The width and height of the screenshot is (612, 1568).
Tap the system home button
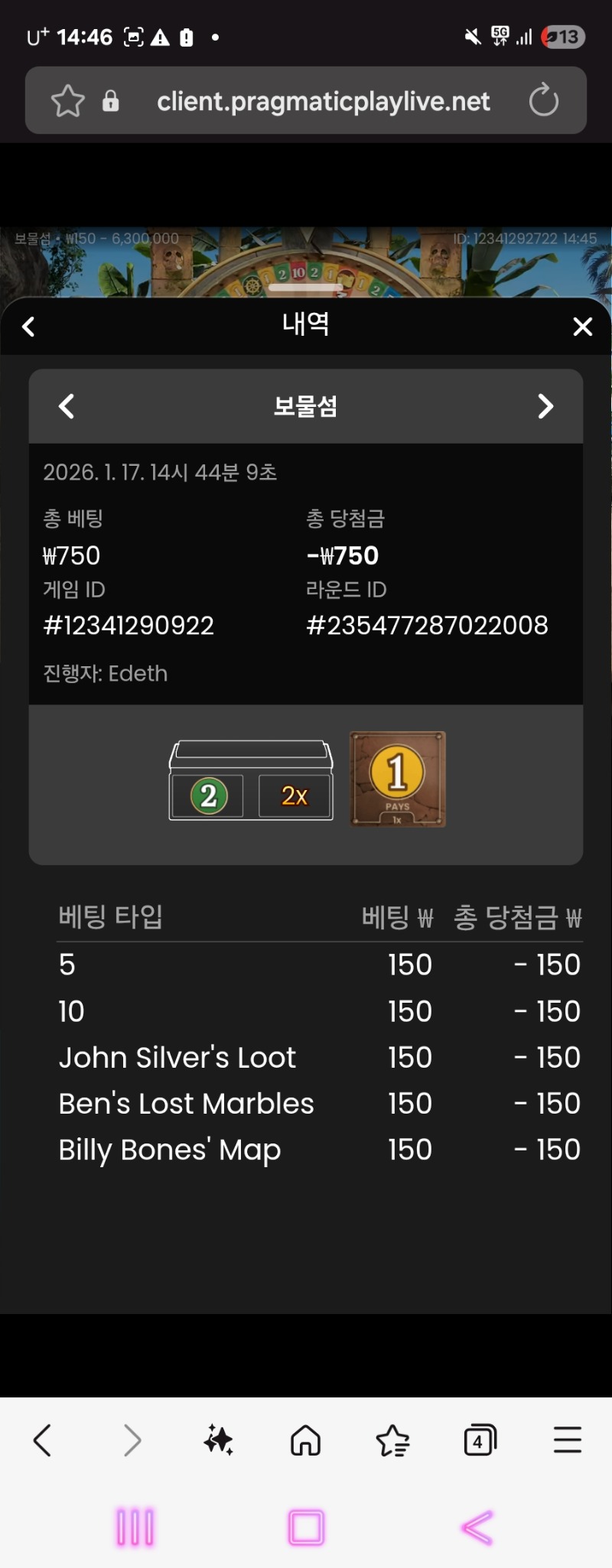tap(306, 1527)
